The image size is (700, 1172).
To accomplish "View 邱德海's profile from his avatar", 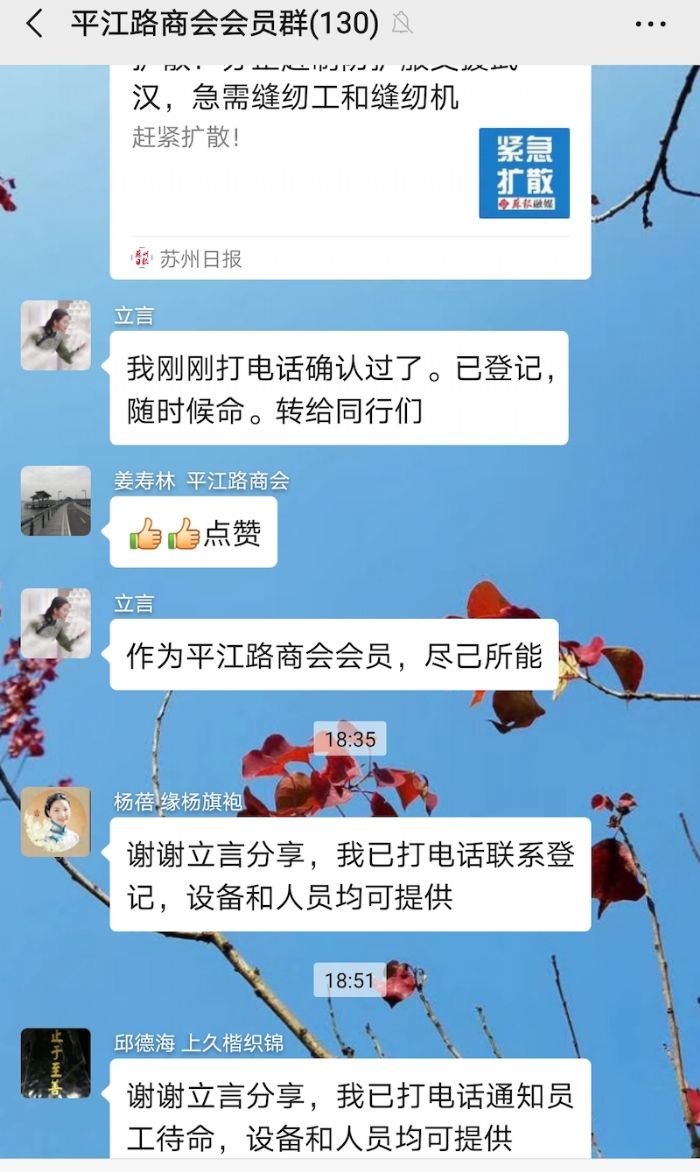I will click(x=56, y=1063).
